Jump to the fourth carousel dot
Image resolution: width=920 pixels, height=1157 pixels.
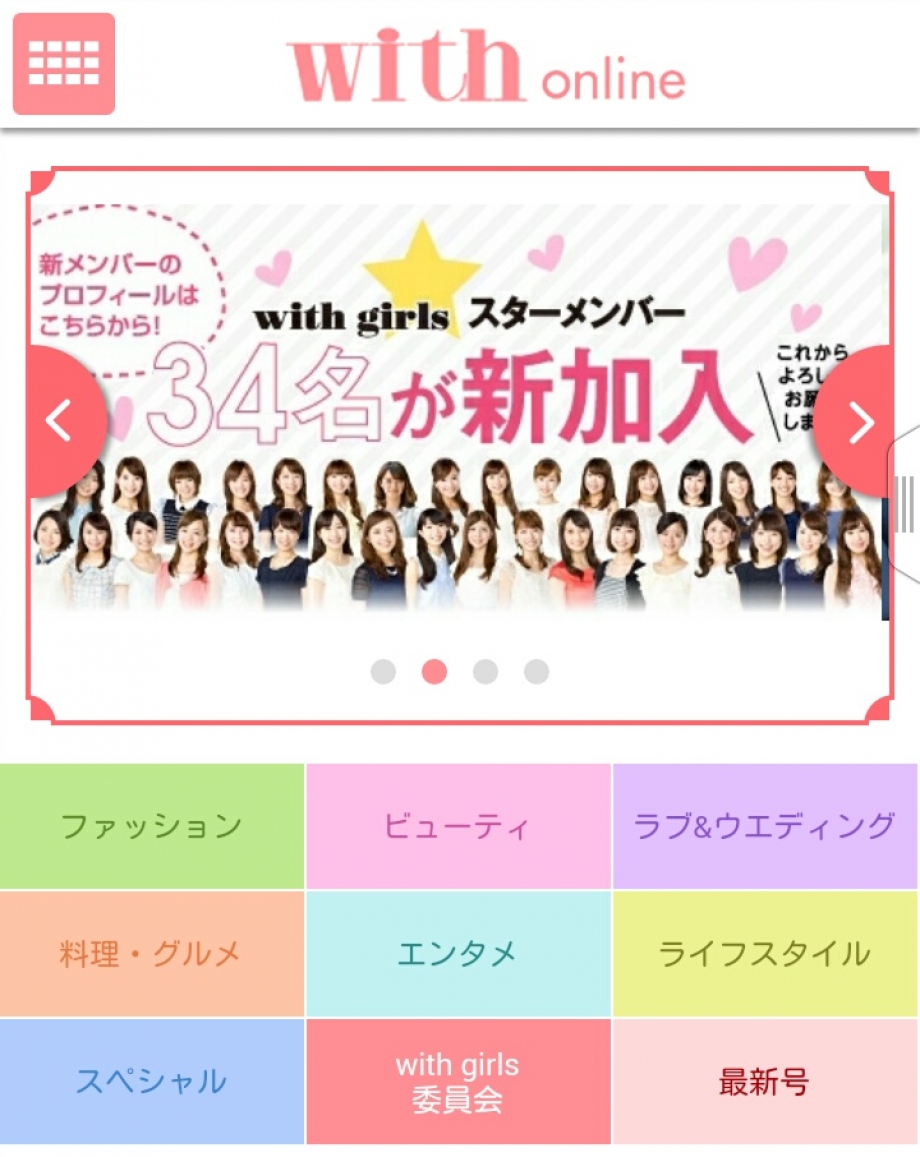537,672
